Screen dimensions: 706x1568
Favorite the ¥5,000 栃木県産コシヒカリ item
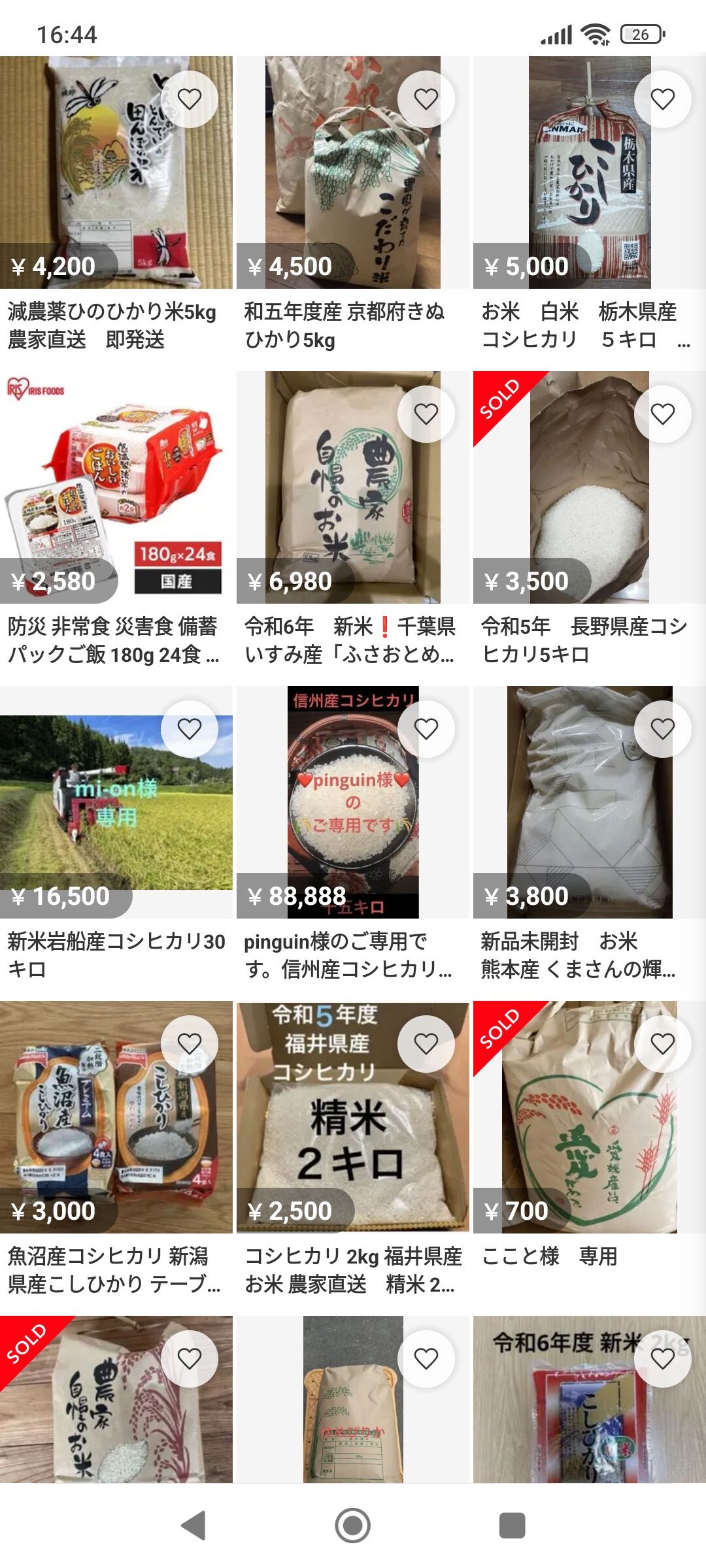(x=663, y=99)
